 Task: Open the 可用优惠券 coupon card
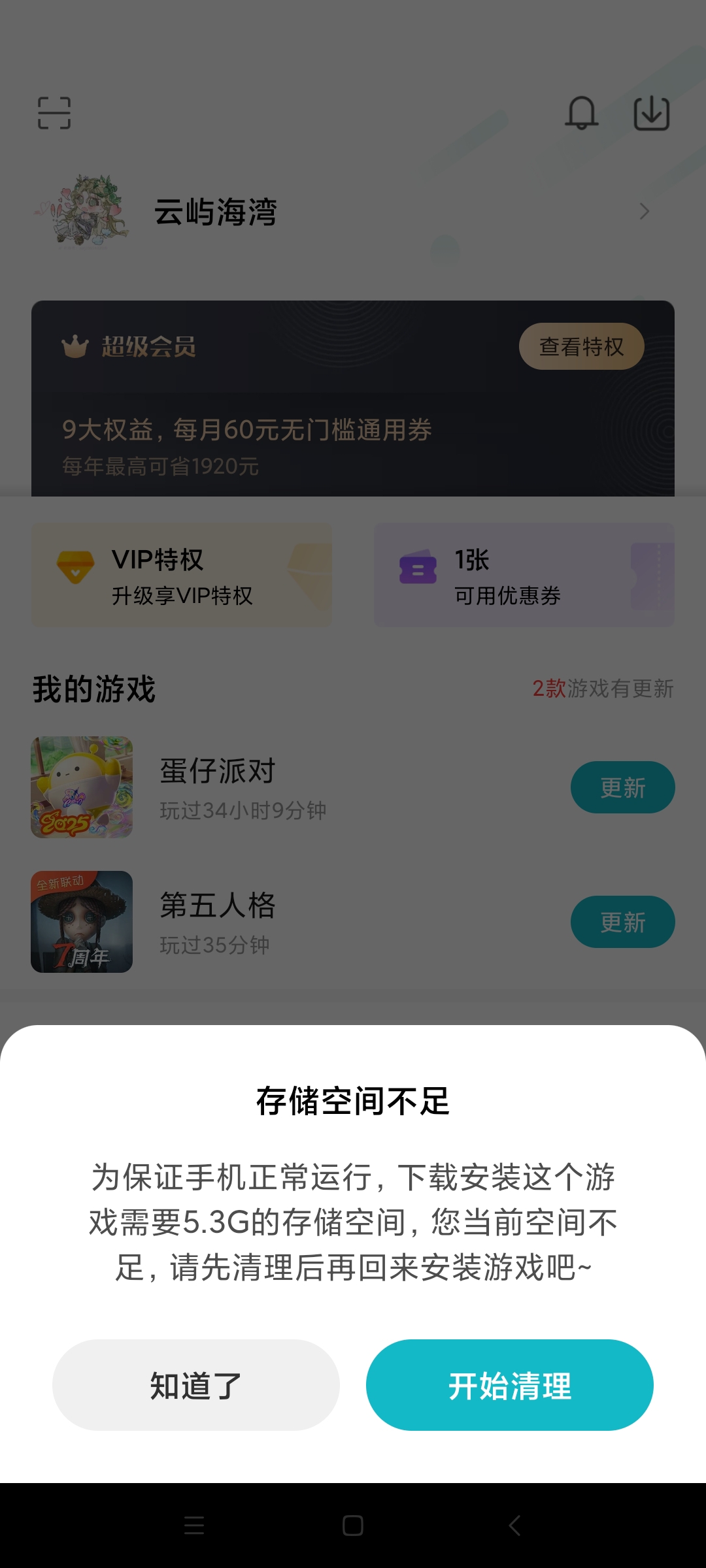tap(524, 575)
